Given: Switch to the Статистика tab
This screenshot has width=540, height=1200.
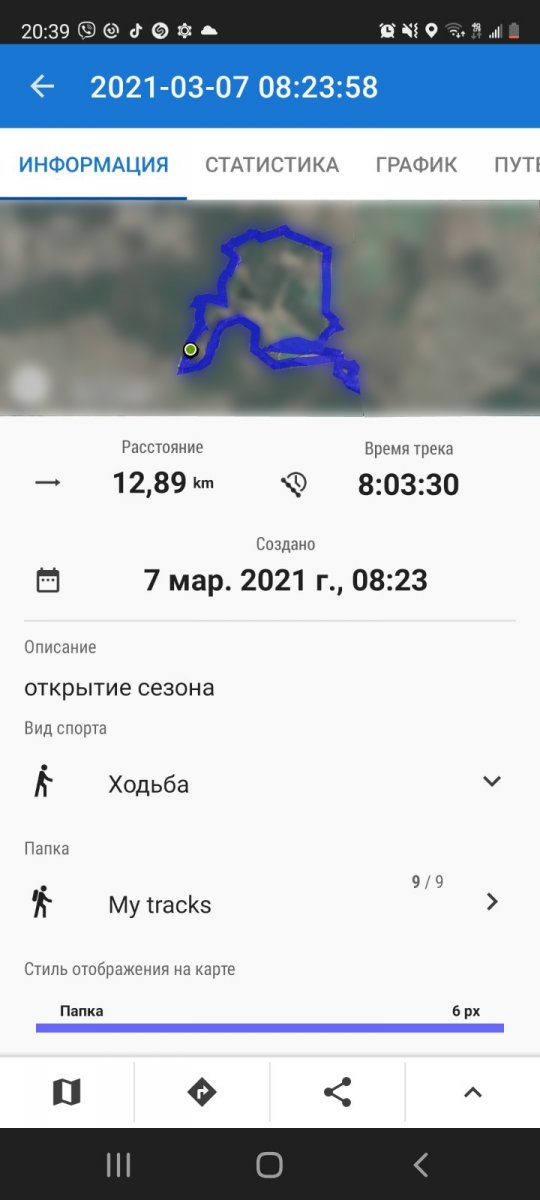Looking at the screenshot, I should click(x=272, y=165).
